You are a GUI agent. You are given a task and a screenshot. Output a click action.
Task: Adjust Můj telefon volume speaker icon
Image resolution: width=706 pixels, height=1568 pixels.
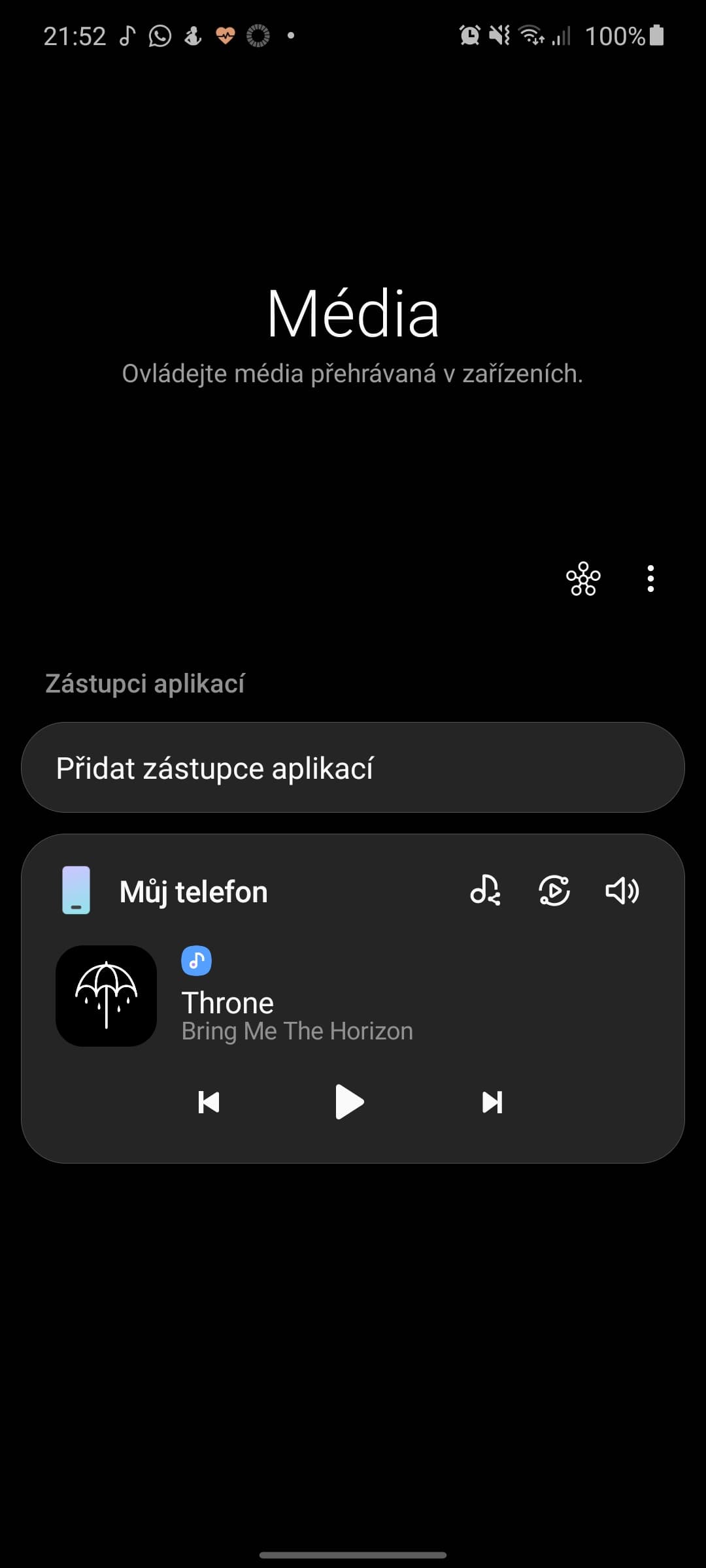[622, 890]
